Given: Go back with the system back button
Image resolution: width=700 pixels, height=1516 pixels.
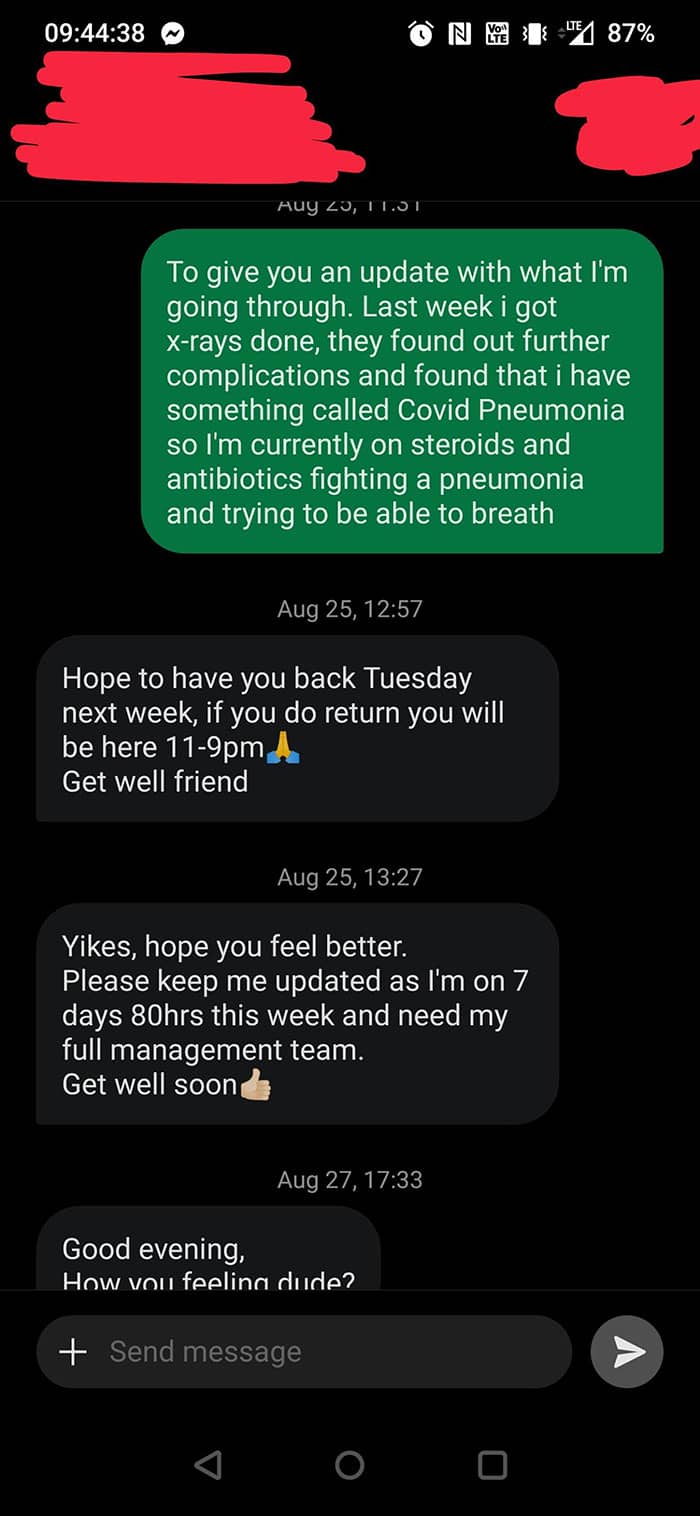Looking at the screenshot, I should (x=207, y=1465).
